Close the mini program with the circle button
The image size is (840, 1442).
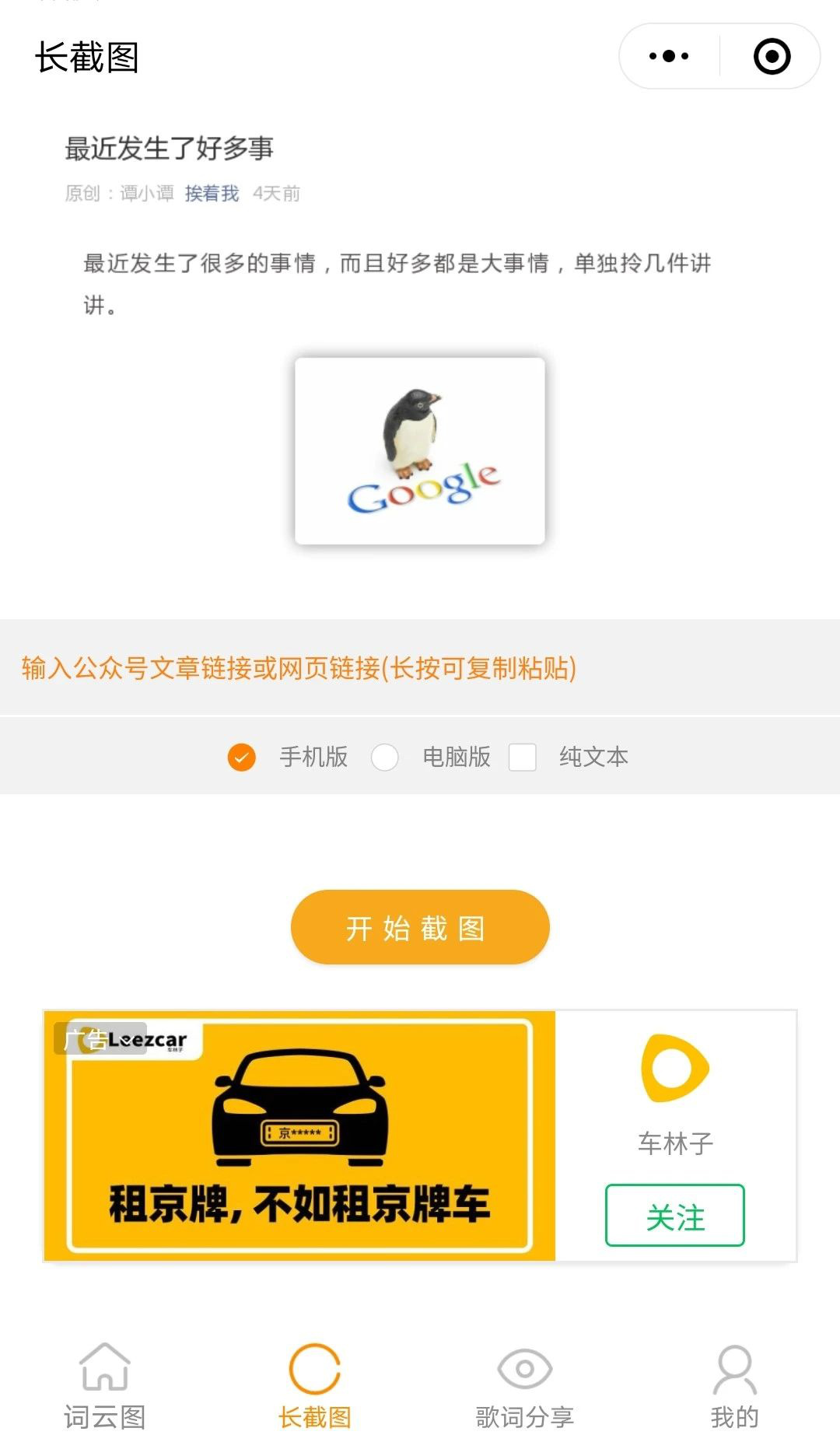tap(772, 56)
